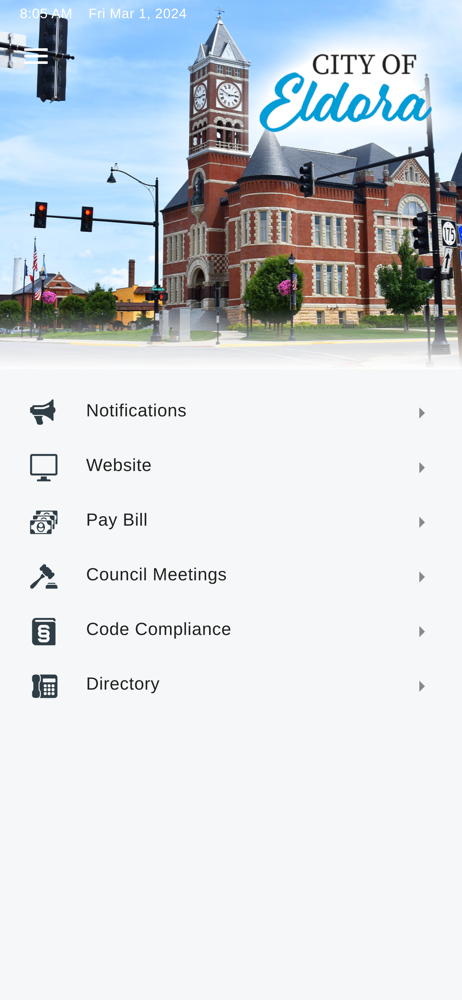Open the hamburger drawer menu
Screen dimensions: 462x1000
click(36, 56)
